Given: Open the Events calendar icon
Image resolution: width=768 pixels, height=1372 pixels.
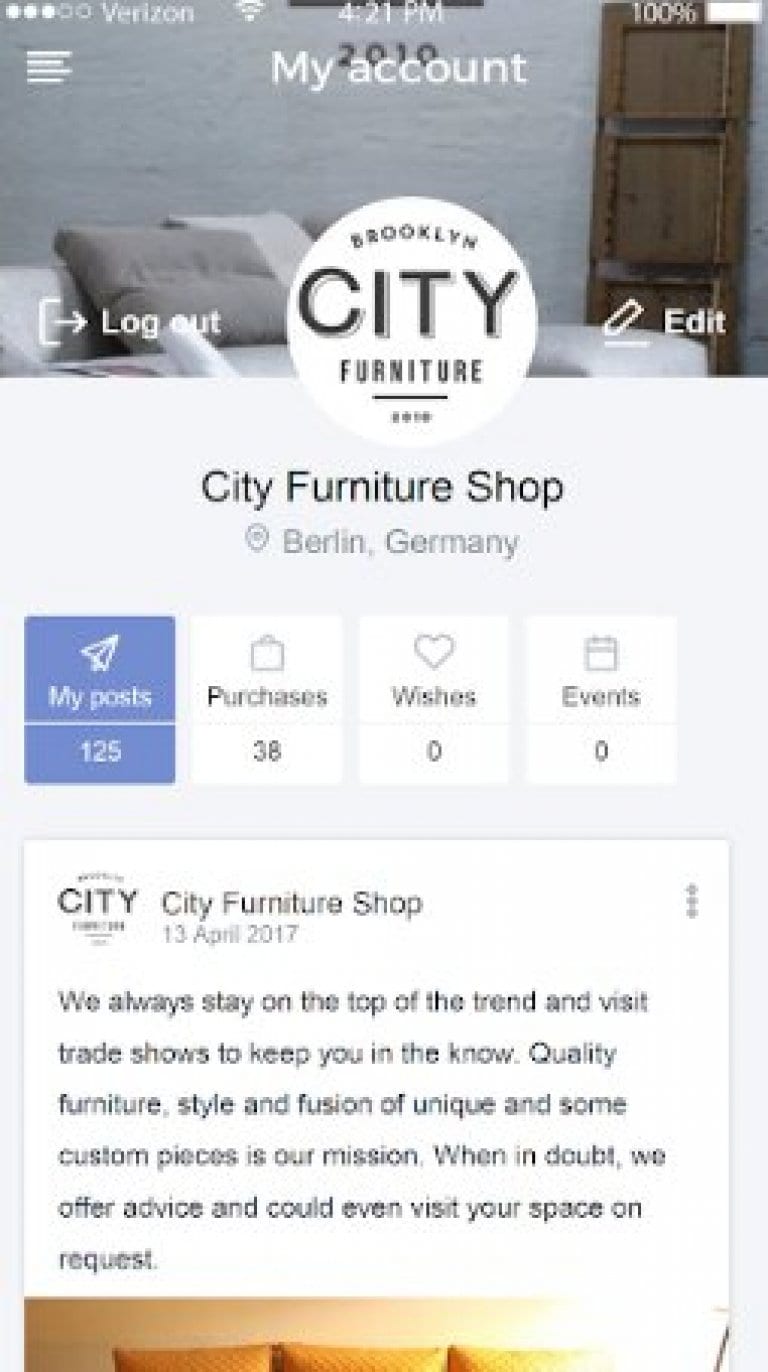Looking at the screenshot, I should tap(600, 653).
